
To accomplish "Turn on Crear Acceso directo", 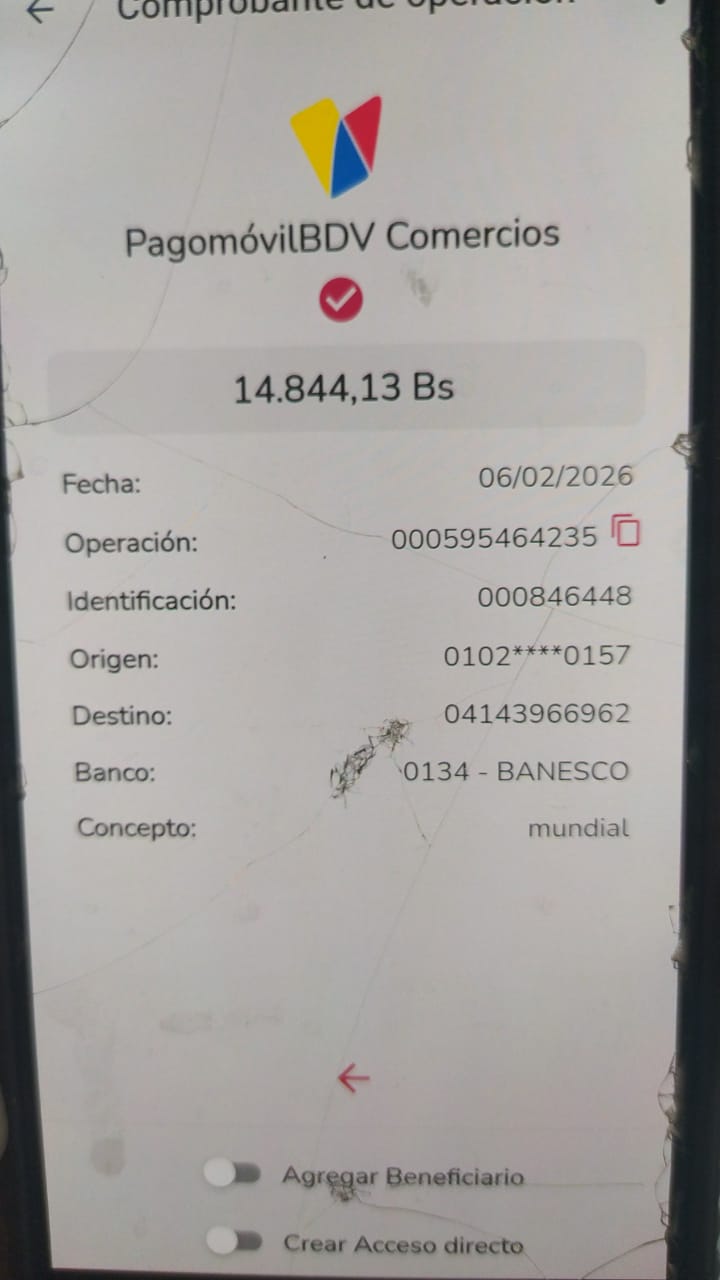I will coord(234,1242).
